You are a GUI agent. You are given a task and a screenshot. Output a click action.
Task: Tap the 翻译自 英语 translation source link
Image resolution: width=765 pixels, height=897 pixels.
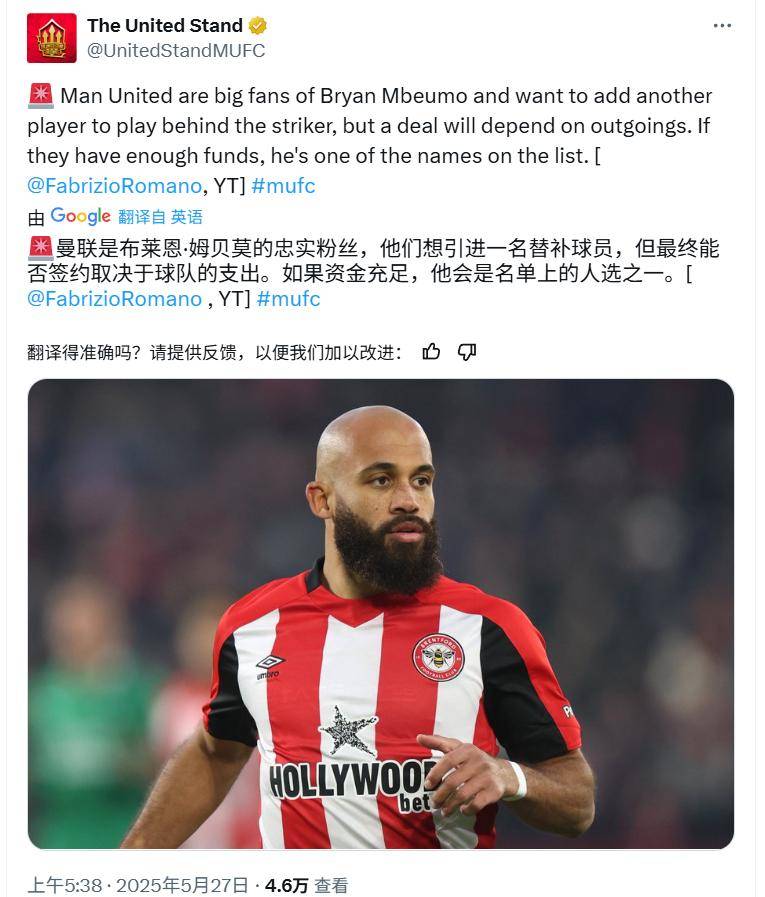(160, 216)
